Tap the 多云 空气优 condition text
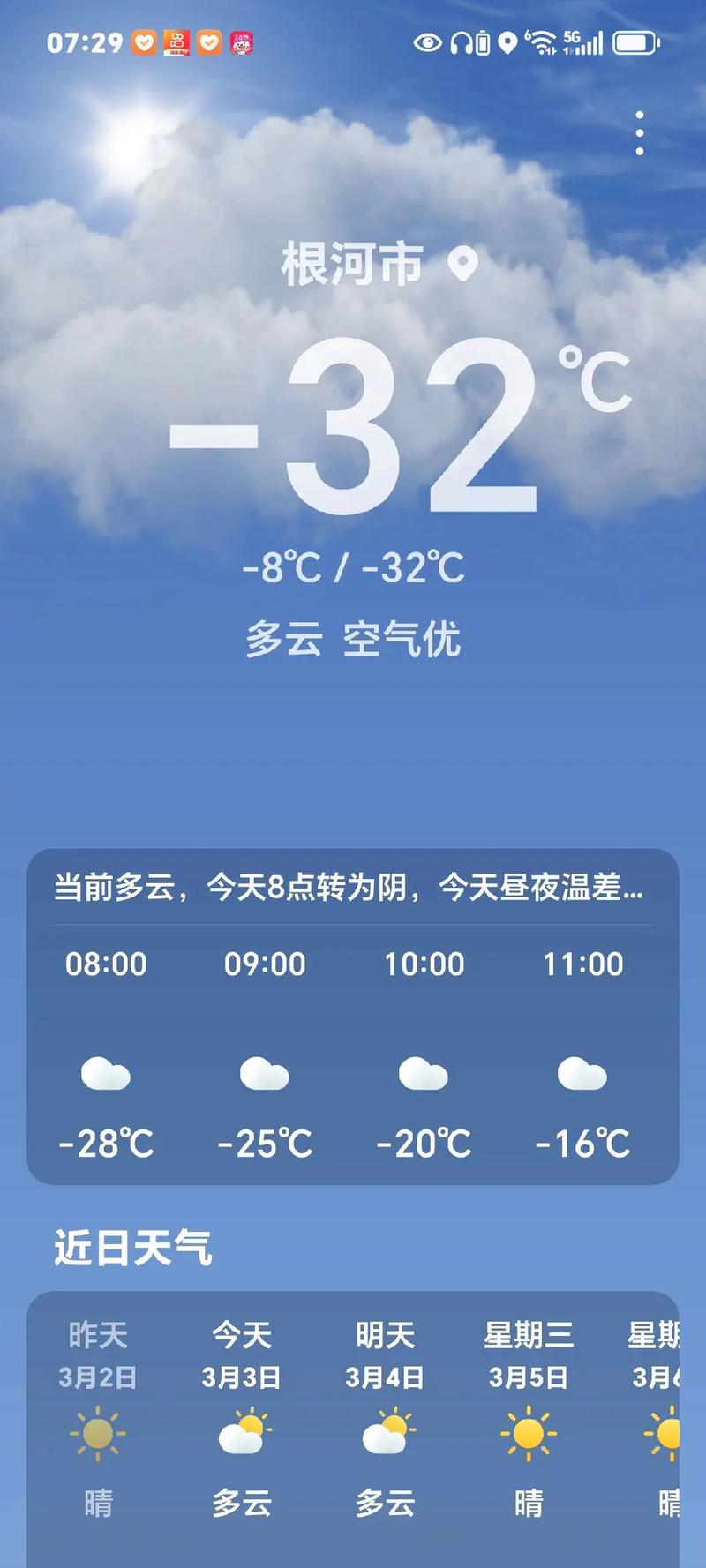The height and width of the screenshot is (1568, 706). pos(353,637)
